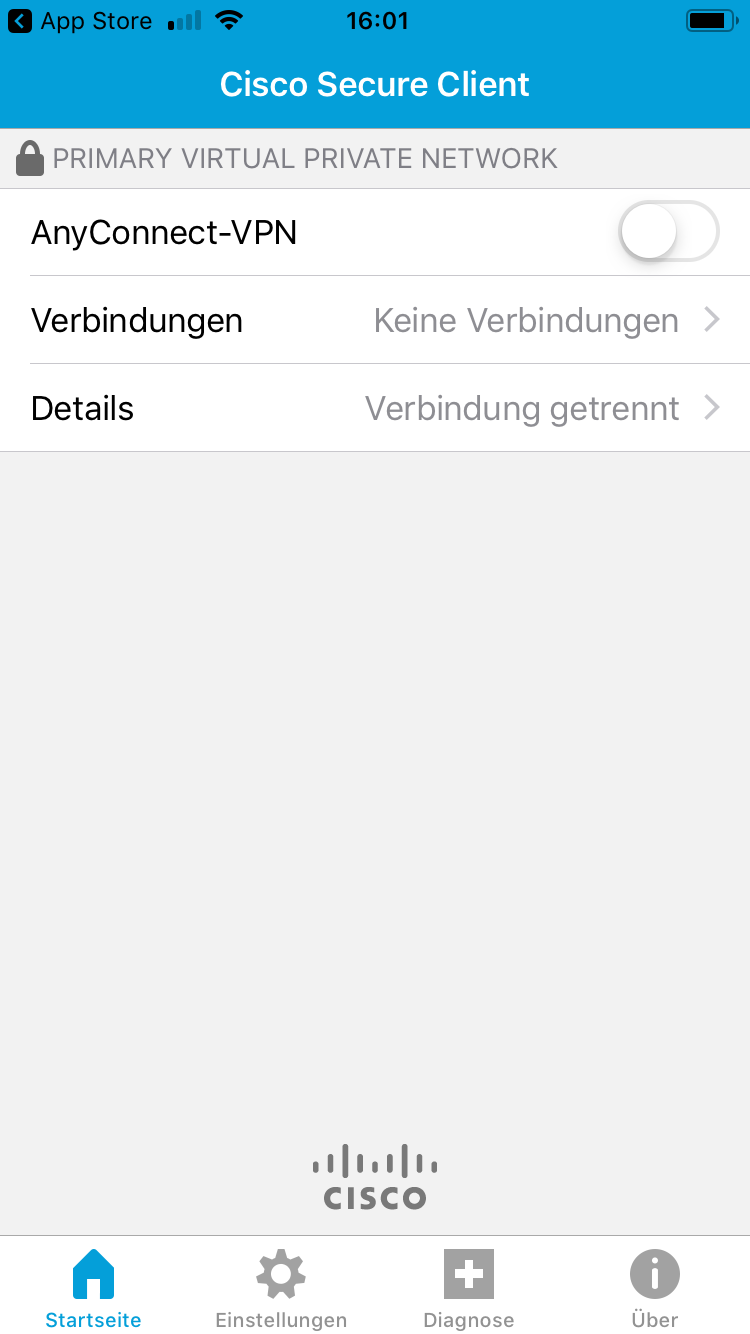Open the Diagnose tab
The width and height of the screenshot is (750, 1334).
pos(468,1288)
